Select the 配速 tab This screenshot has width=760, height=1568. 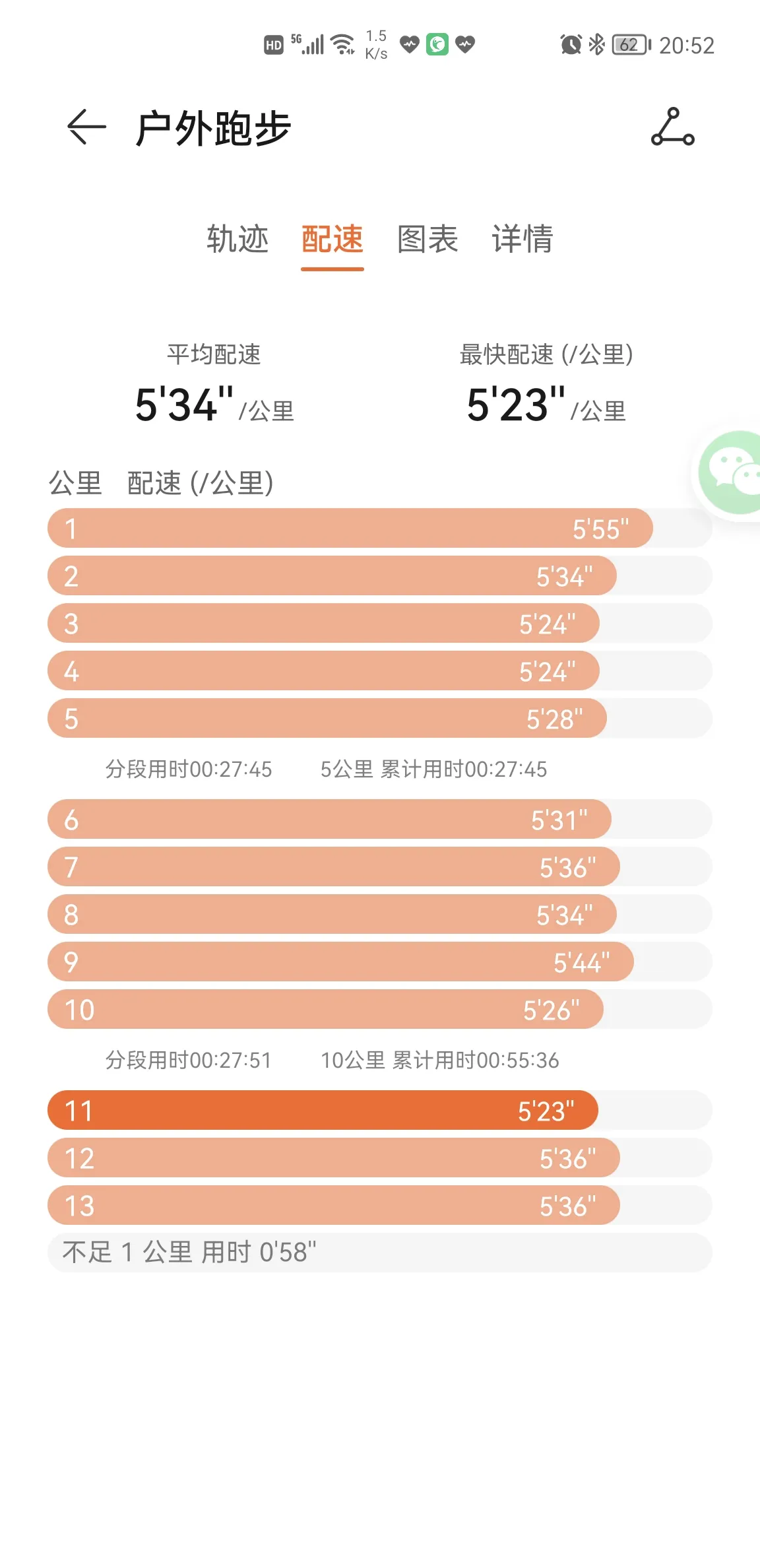point(332,239)
